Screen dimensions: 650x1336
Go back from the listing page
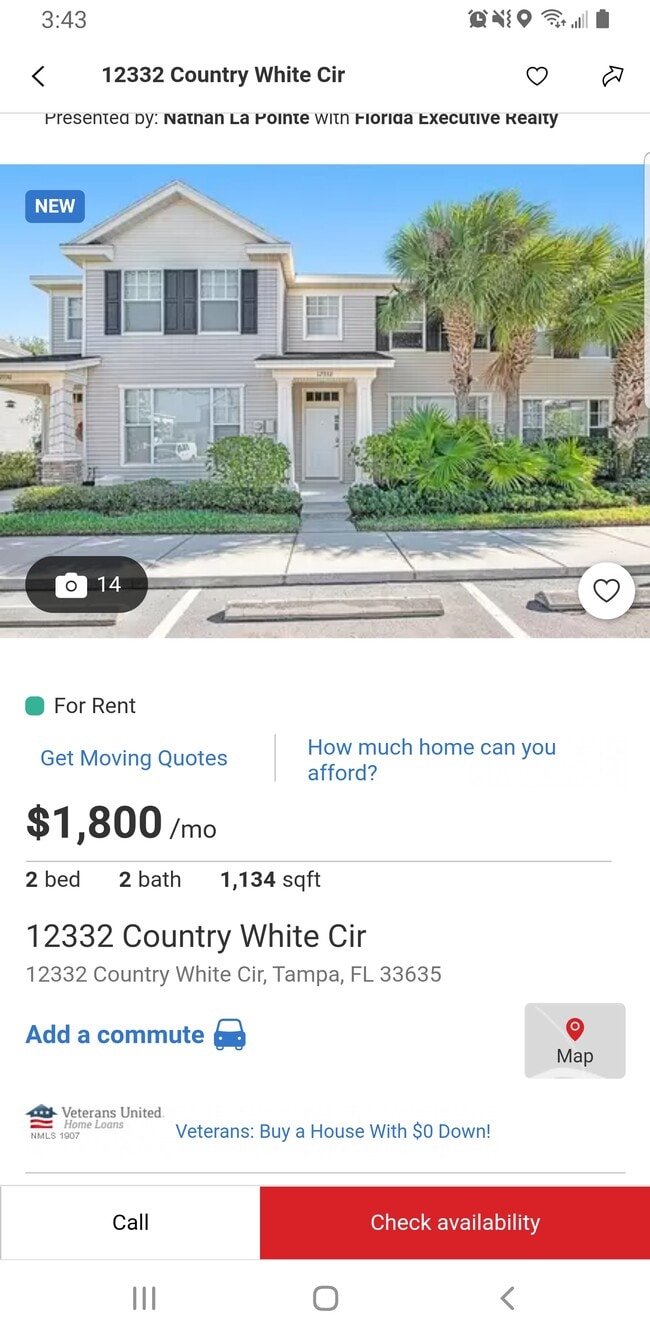[38, 76]
